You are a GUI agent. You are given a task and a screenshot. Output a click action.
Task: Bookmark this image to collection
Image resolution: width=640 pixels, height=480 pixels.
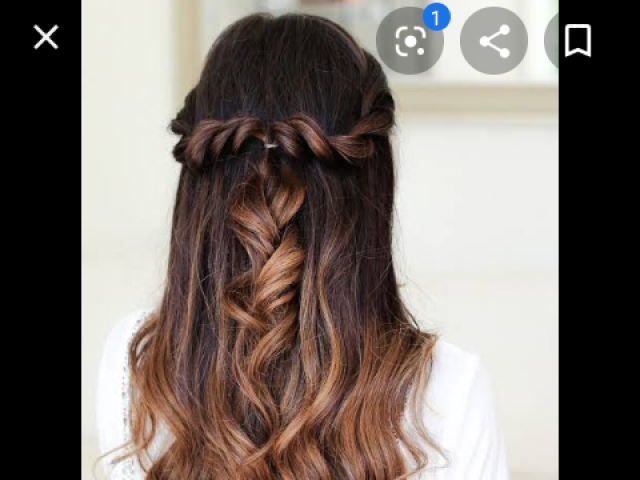click(577, 41)
